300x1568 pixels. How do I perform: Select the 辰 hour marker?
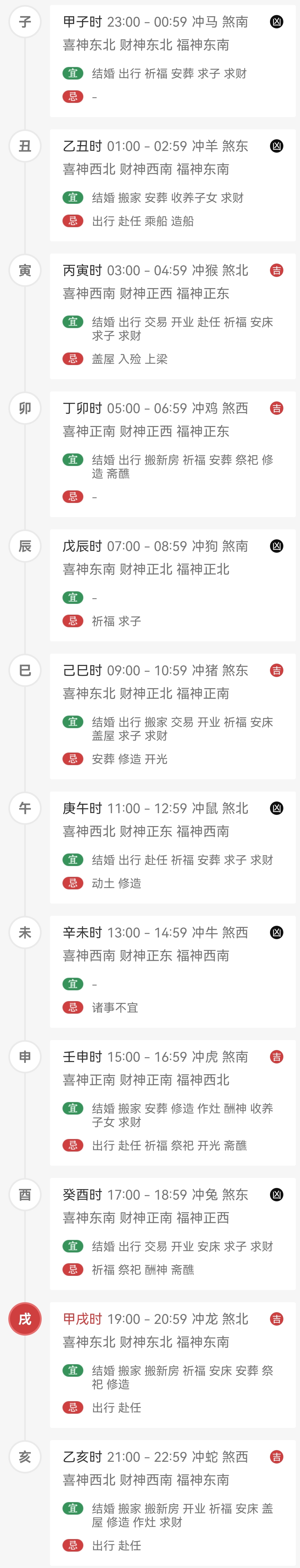(x=25, y=546)
